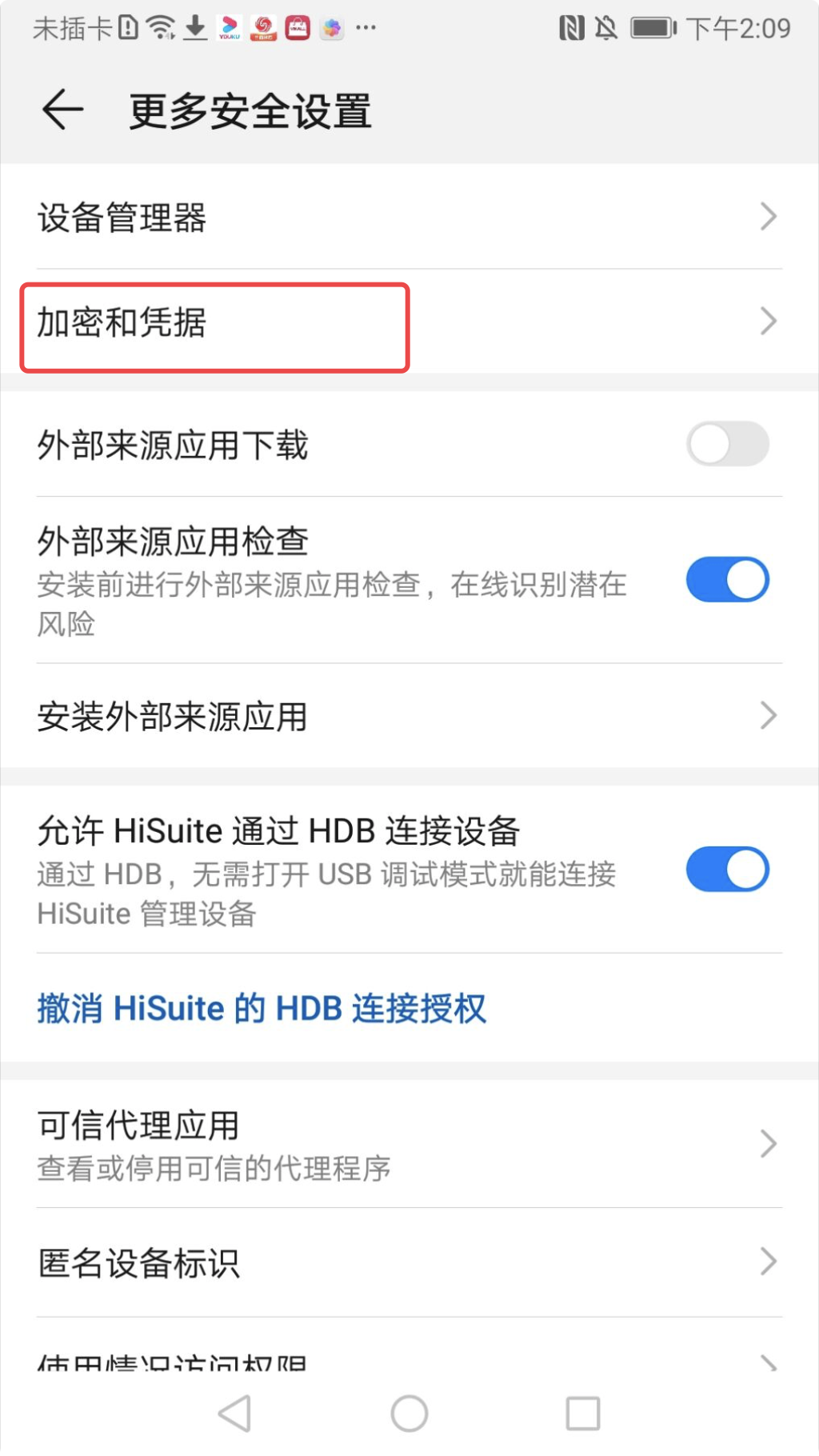Tap 撤消 HiSuite 的 HDB 连接授权

pyautogui.click(x=262, y=1008)
